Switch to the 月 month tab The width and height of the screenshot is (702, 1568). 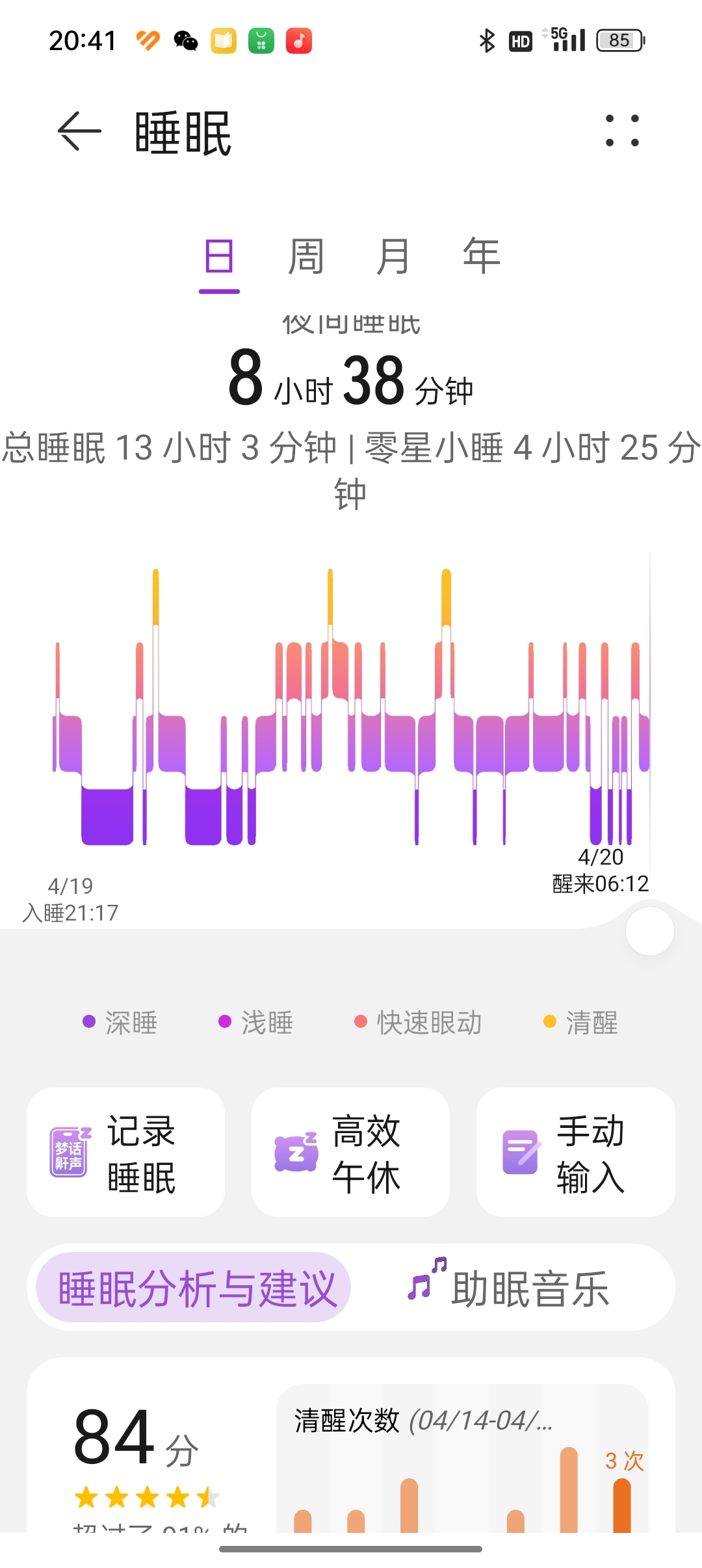click(393, 257)
